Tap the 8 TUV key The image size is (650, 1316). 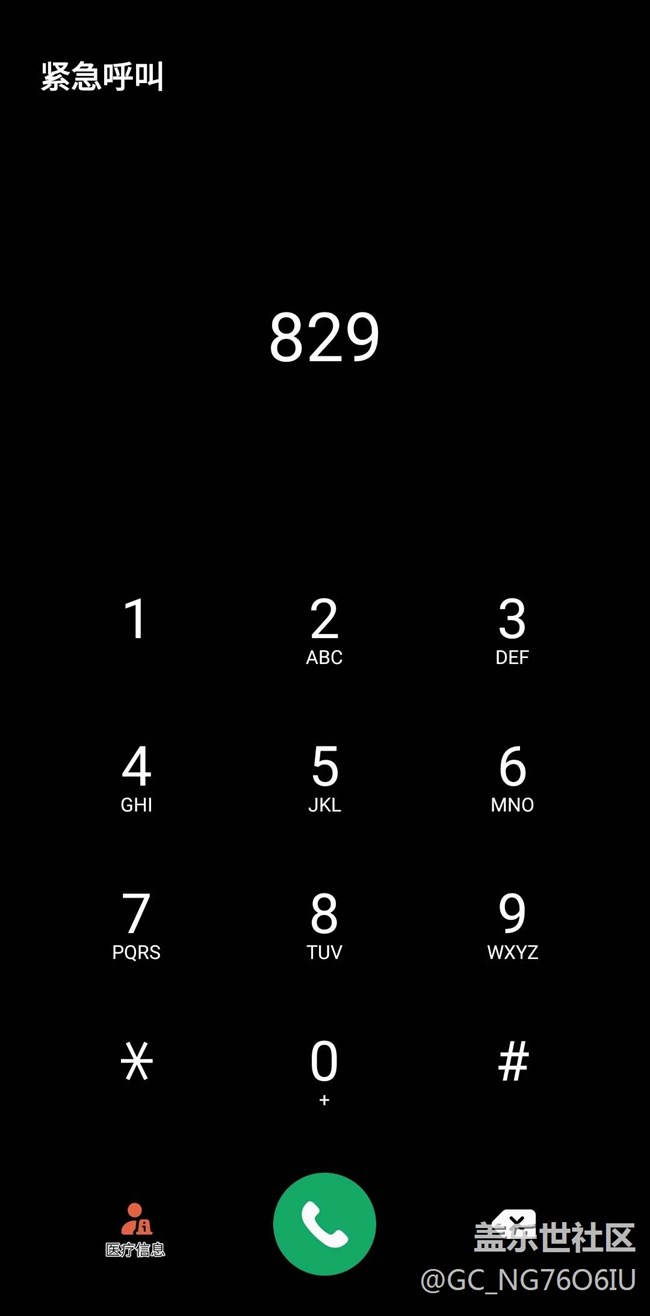point(324,925)
